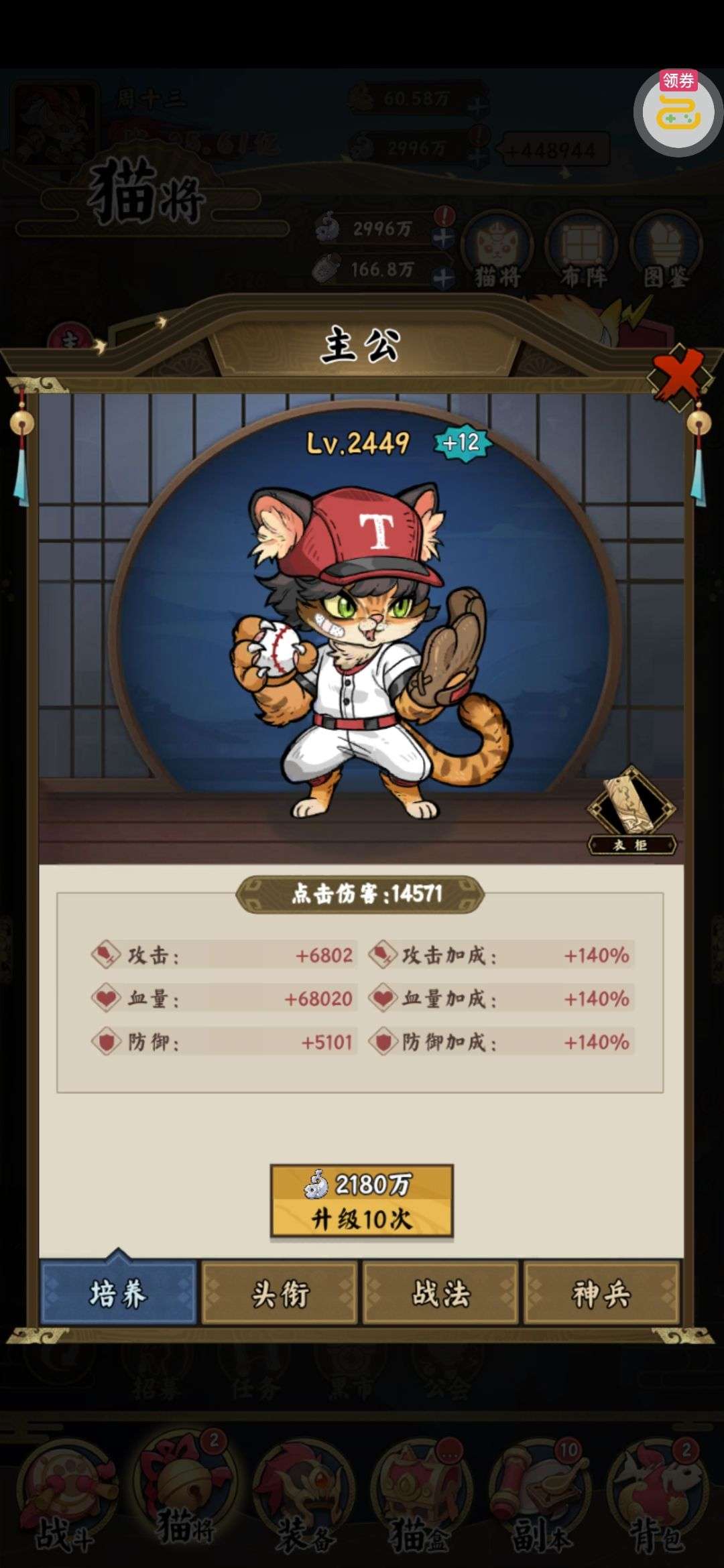Open the 衣柜 wardrobe
Viewport: 724px width, 1568px height.
(631, 811)
